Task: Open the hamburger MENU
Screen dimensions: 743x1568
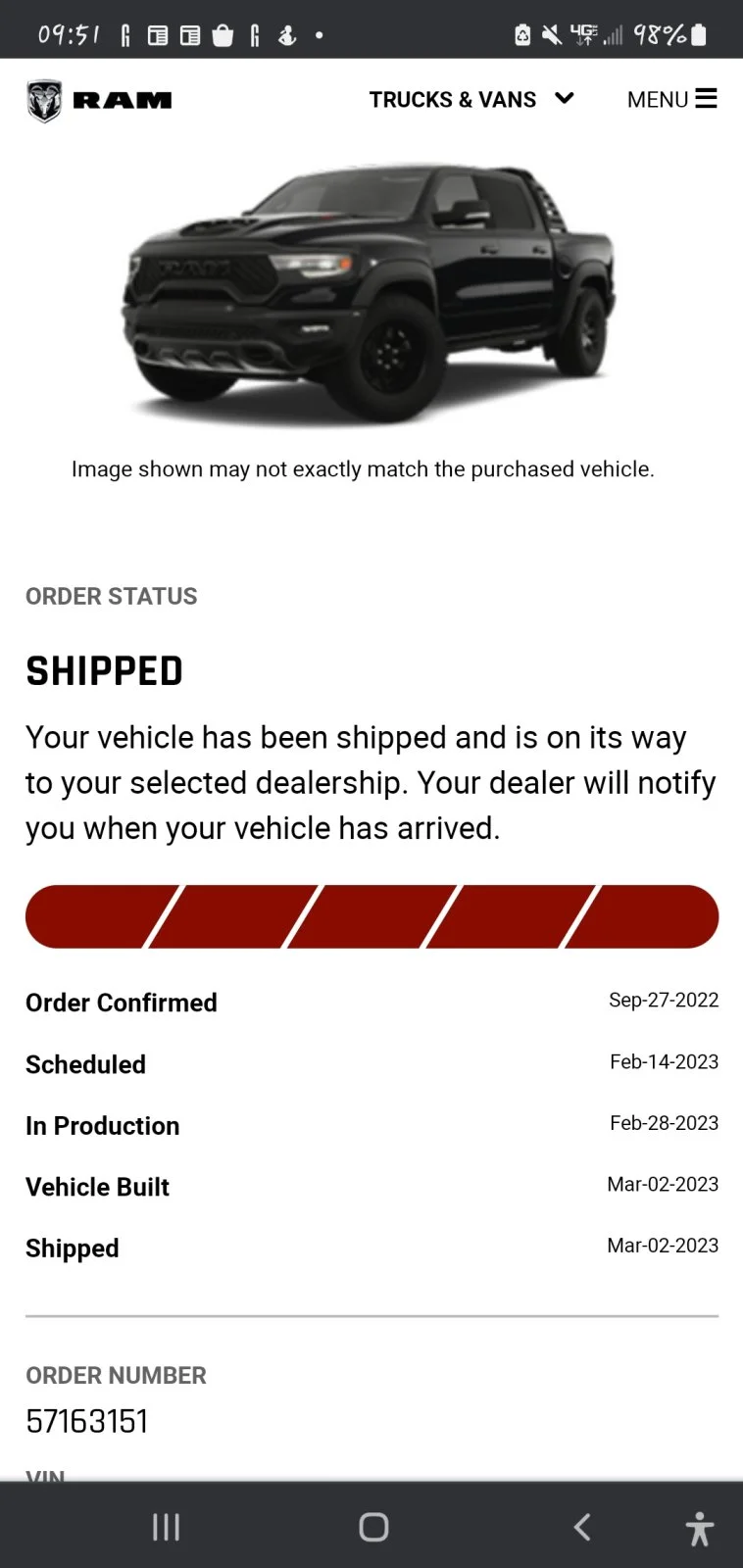Action: coord(672,99)
